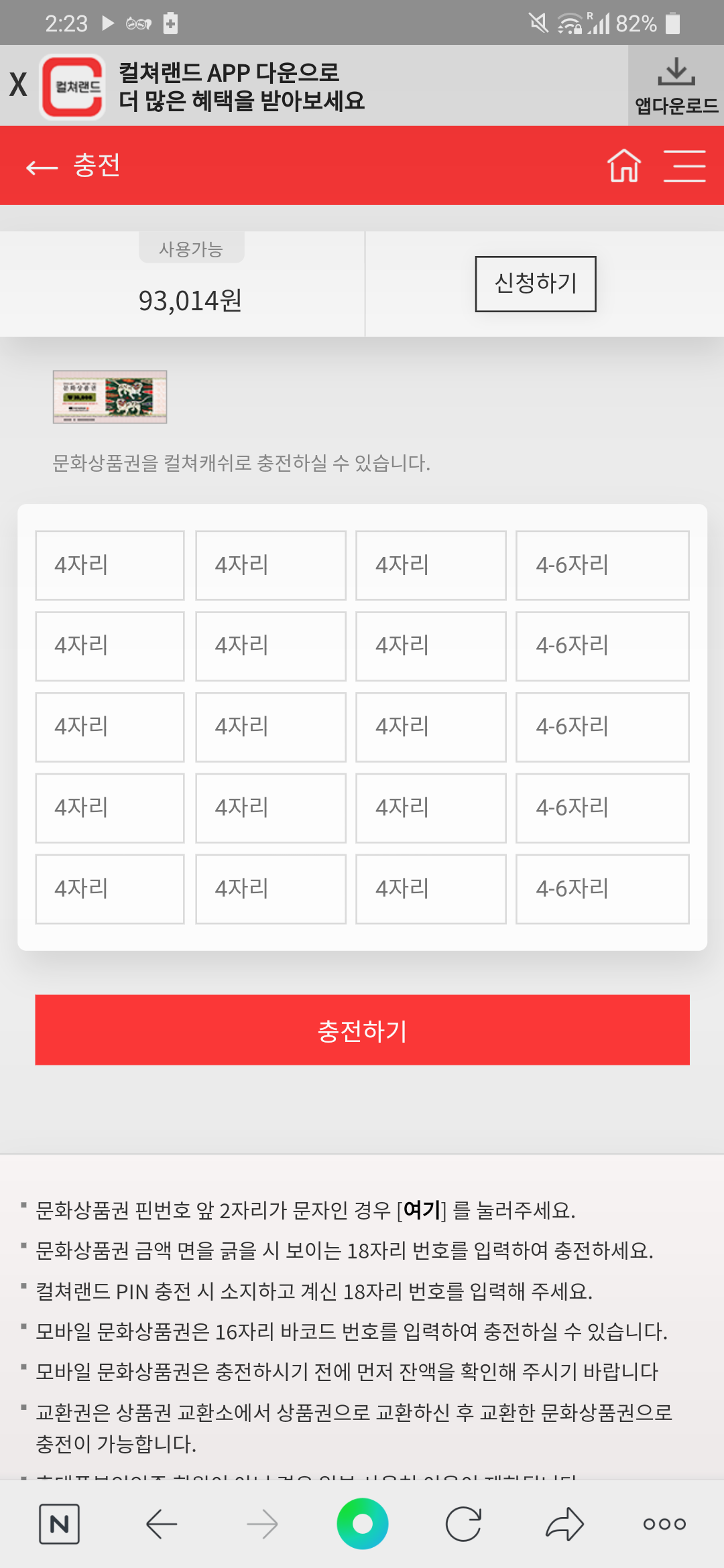Tap the red 충전하기 button
The height and width of the screenshot is (1568, 724).
pos(362,1030)
